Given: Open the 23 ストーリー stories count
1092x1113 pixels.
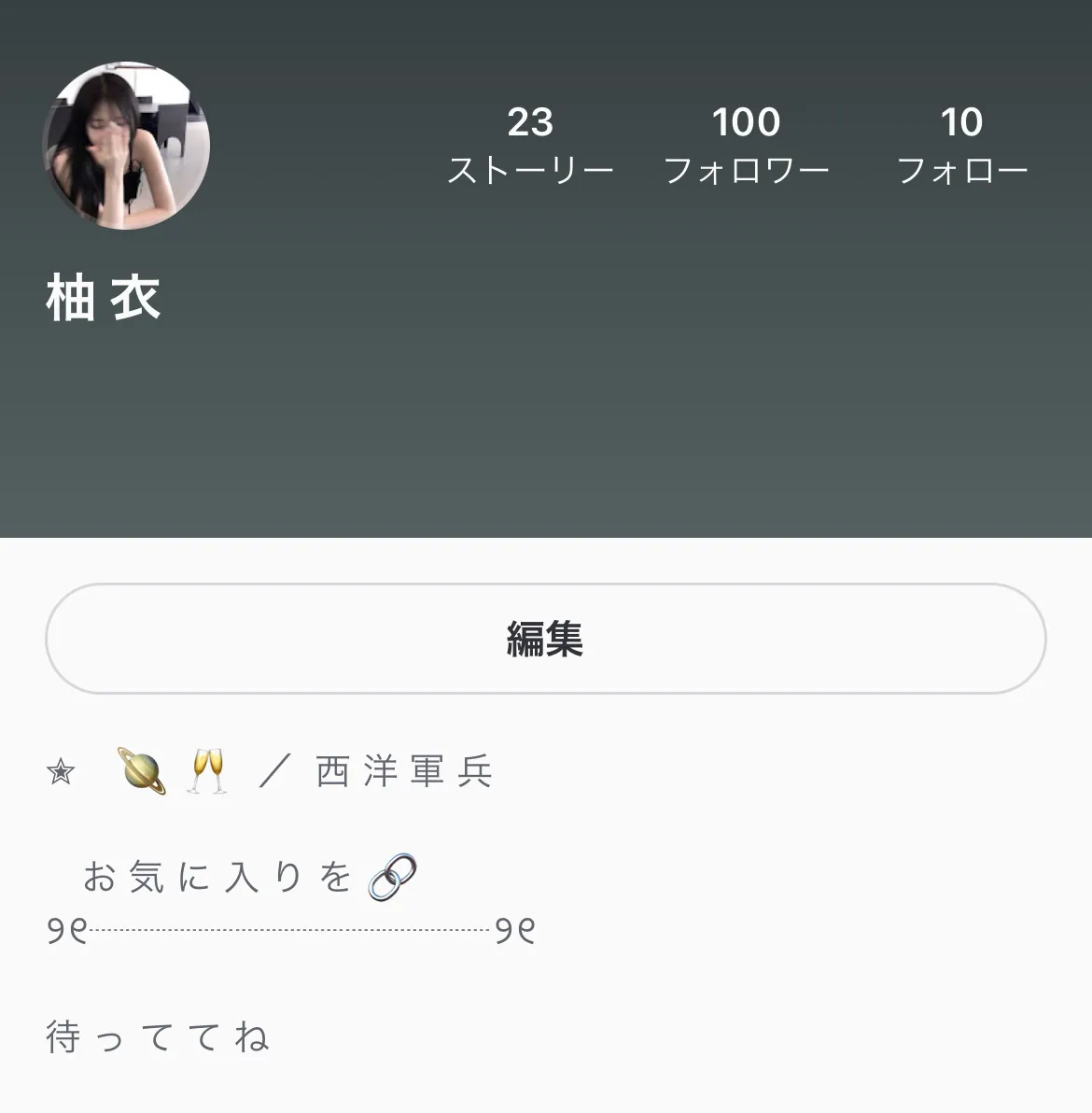Looking at the screenshot, I should [x=530, y=146].
